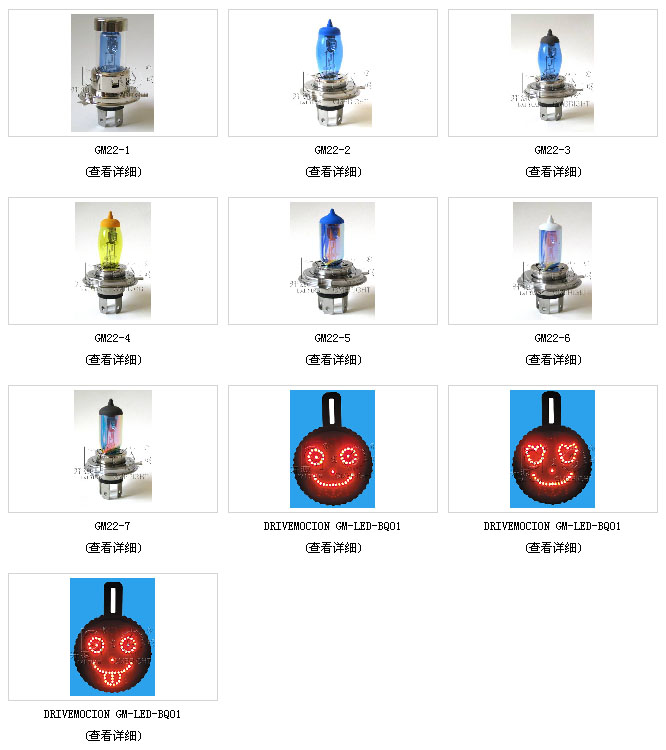Viewport: 666px width, 750px height.
Task: Open 查看详细 below GM22-6
Action: point(553,360)
